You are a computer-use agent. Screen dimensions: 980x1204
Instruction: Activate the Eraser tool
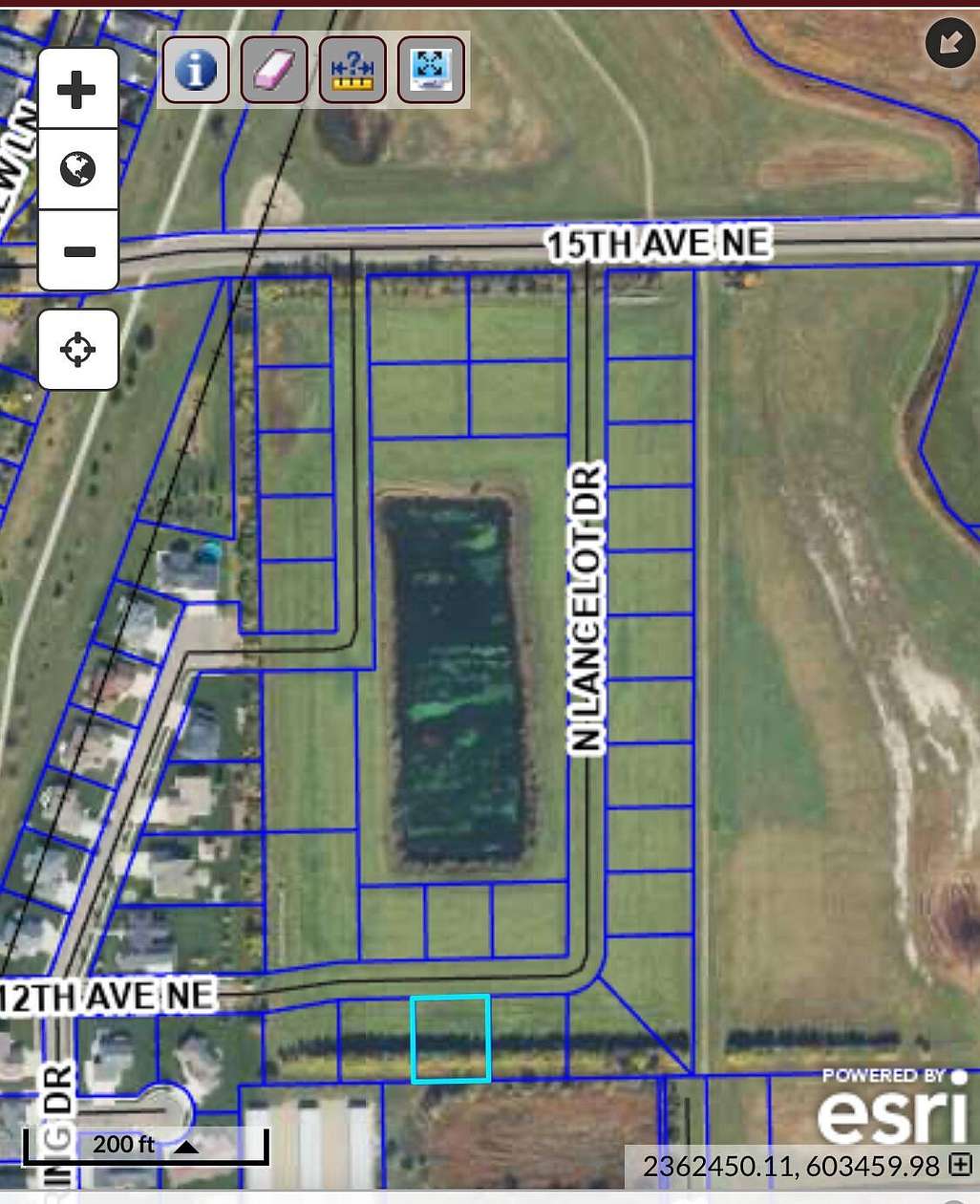pos(272,68)
